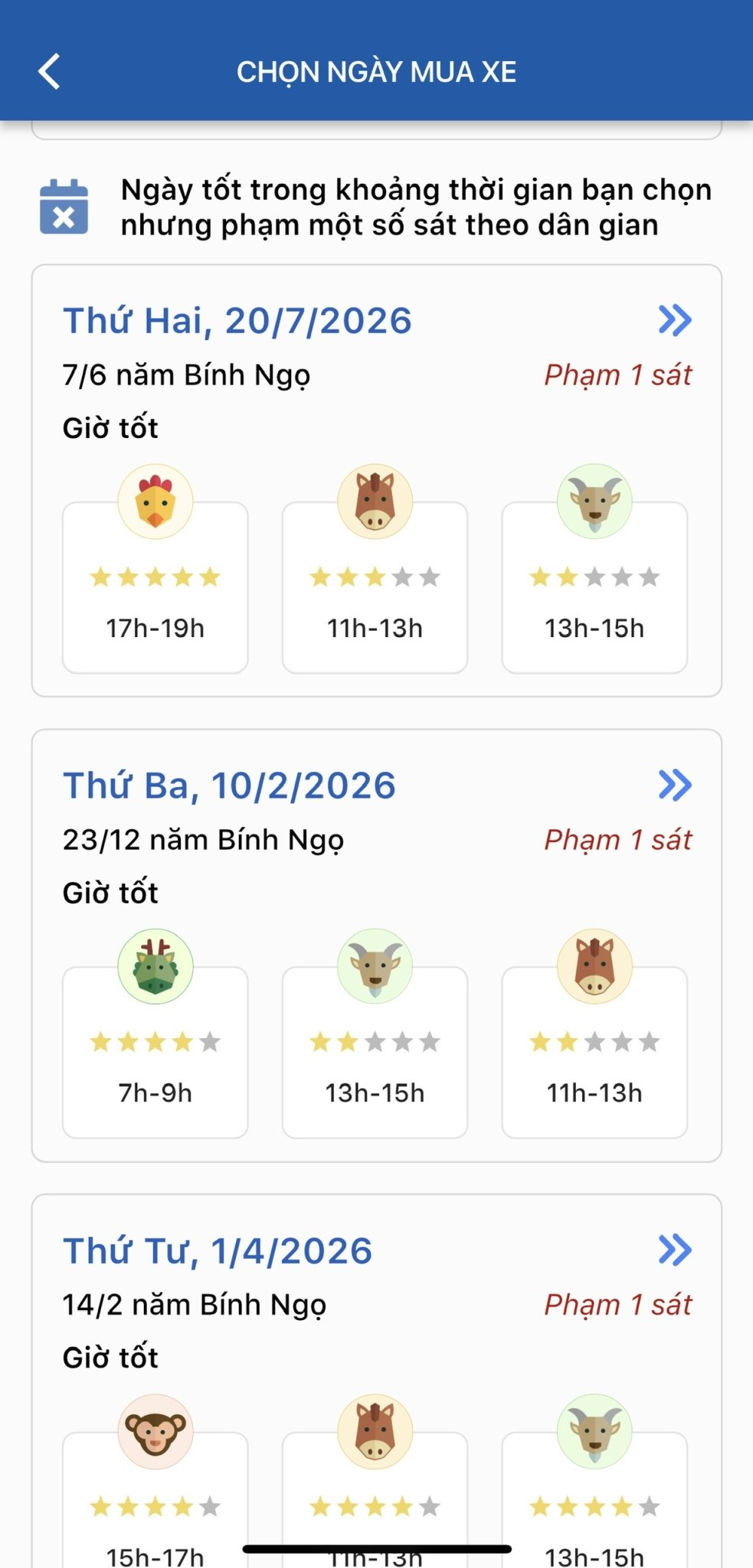The image size is (753, 1568).
Task: Open the Thứ Tư, 1/4/2026 date card
Action: click(218, 1251)
